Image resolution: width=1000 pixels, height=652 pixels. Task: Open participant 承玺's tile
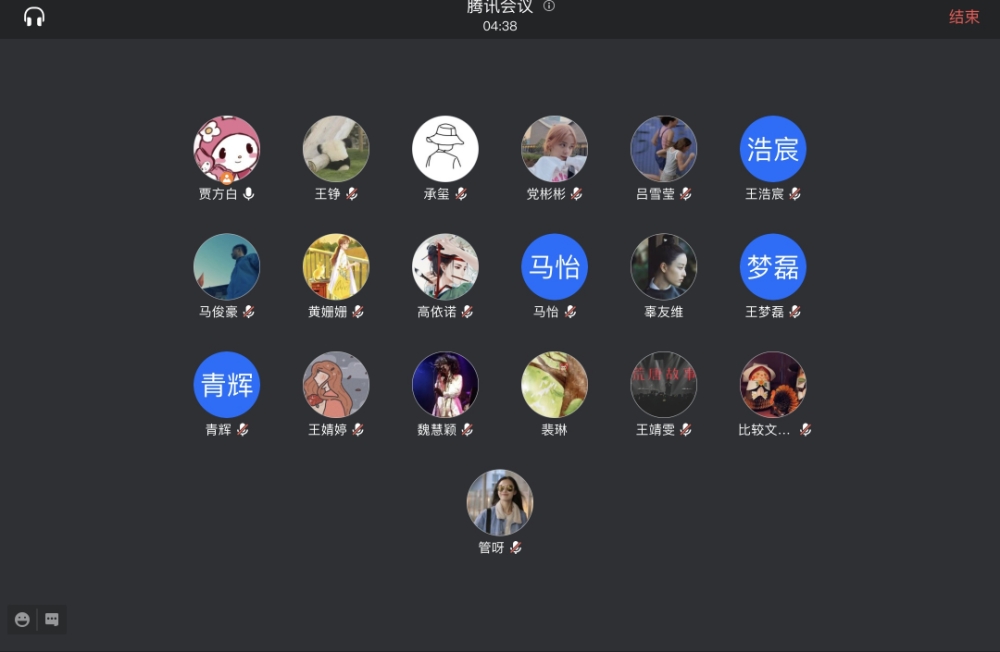pos(445,149)
